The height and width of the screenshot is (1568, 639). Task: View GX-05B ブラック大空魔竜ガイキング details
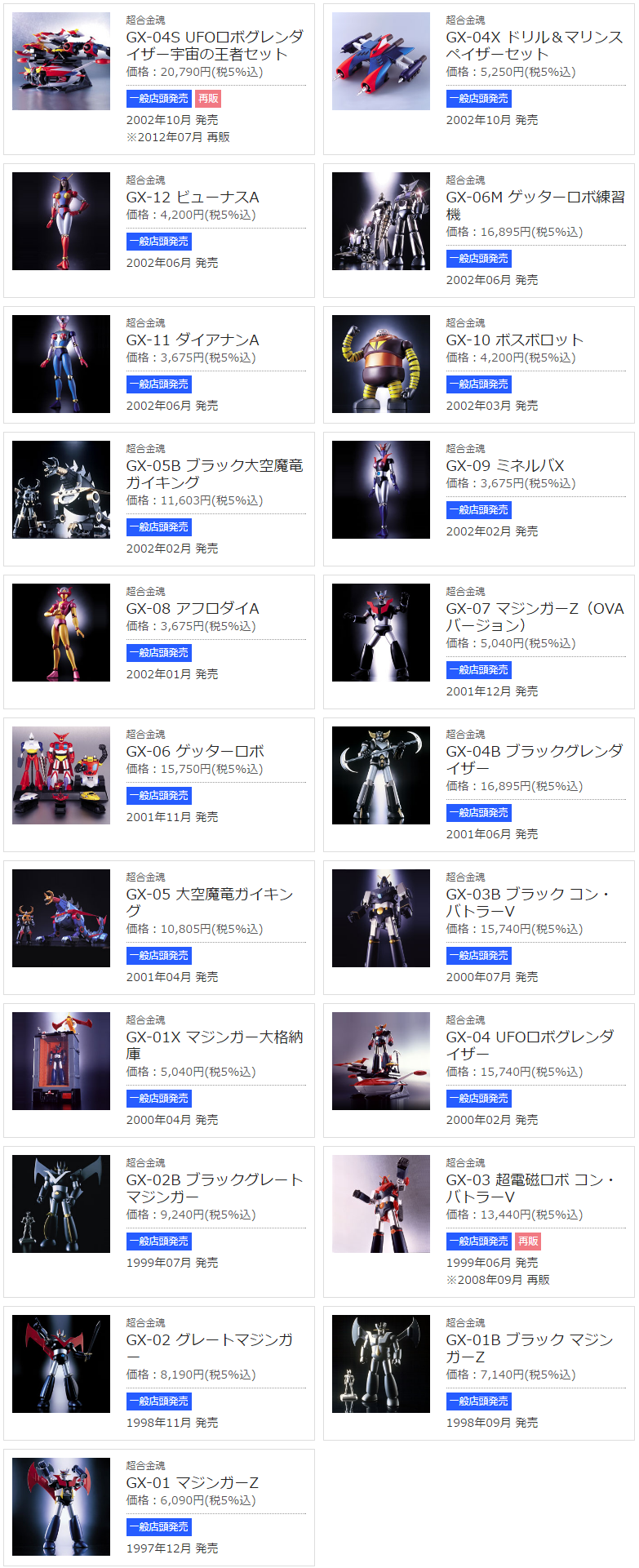[x=215, y=473]
